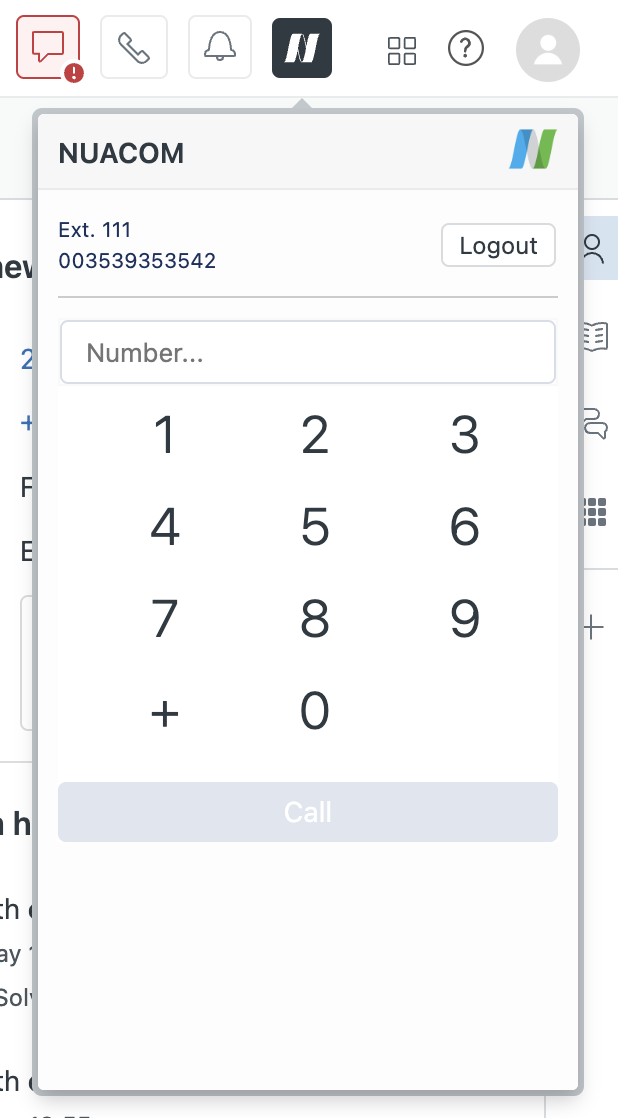This screenshot has height=1118, width=618.
Task: Open the user profile avatar
Action: [x=547, y=50]
